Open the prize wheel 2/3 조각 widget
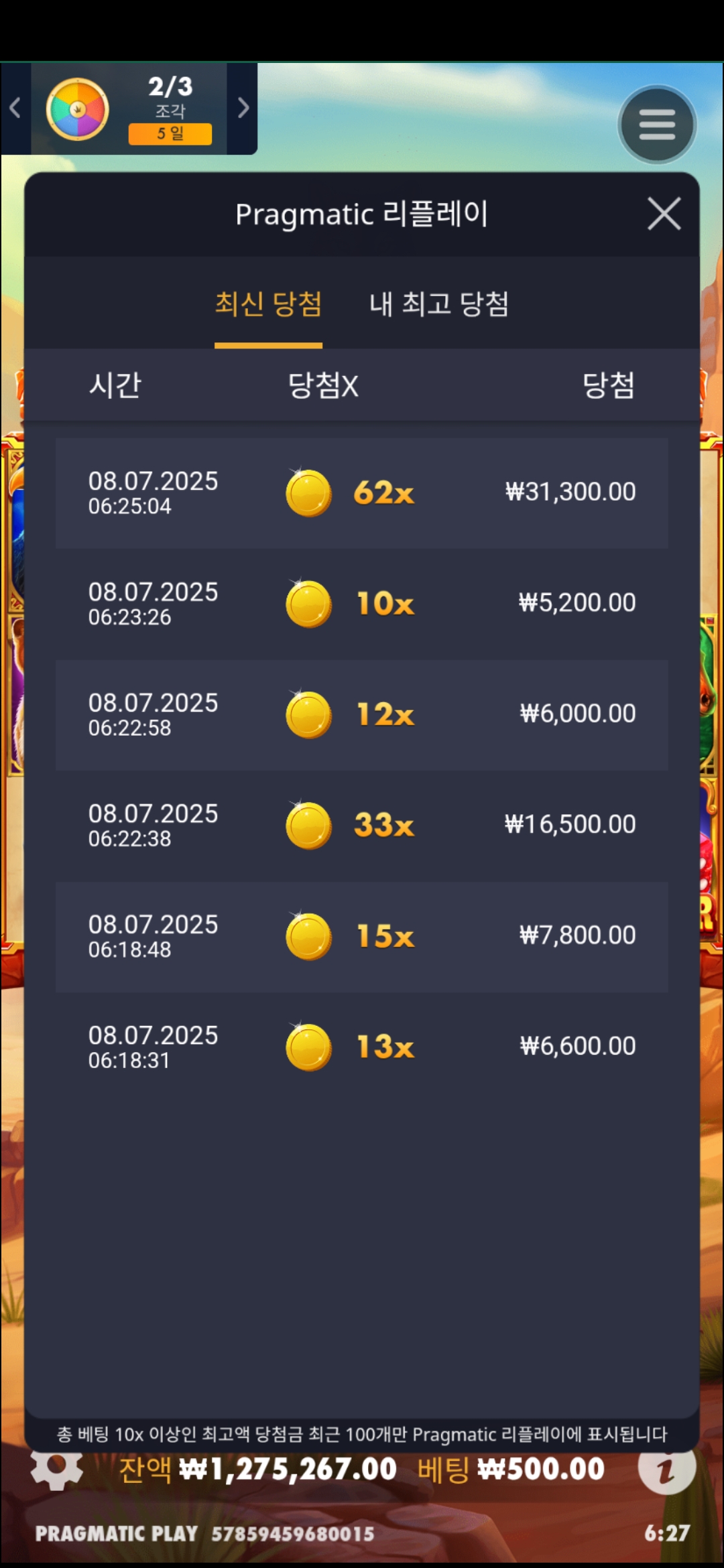 pos(127,109)
